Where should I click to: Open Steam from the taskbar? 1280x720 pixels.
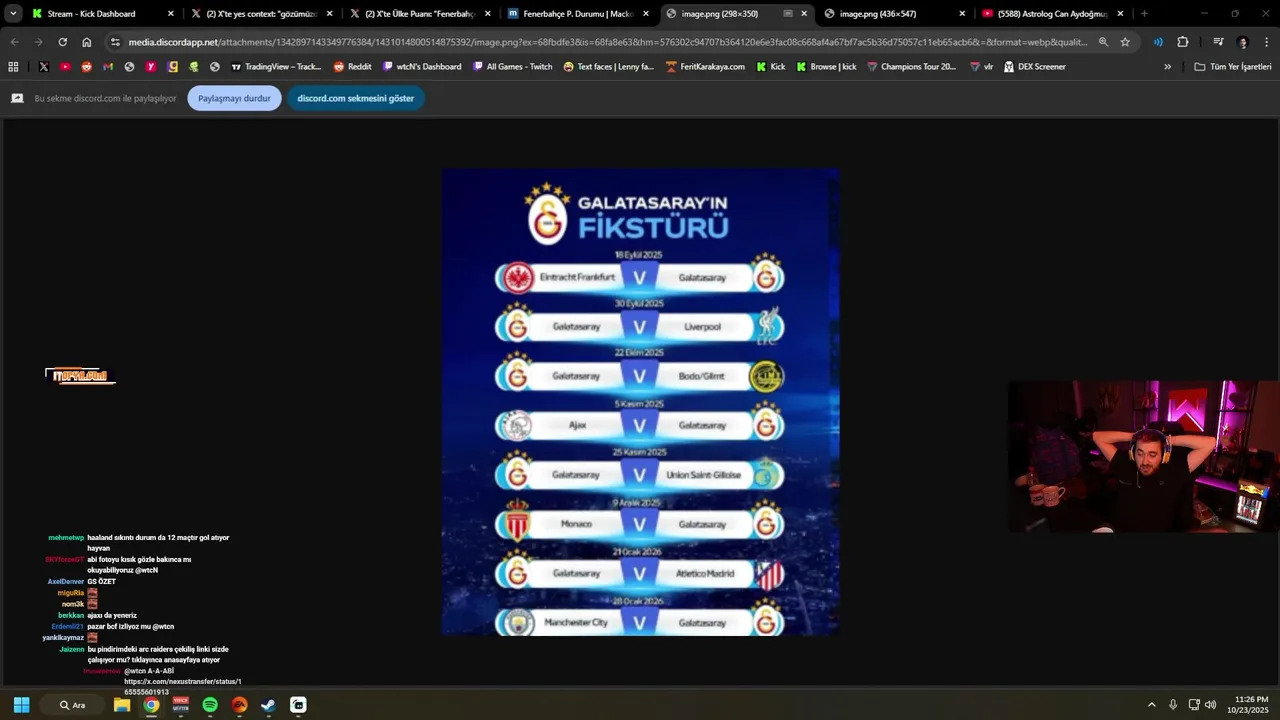pos(268,705)
